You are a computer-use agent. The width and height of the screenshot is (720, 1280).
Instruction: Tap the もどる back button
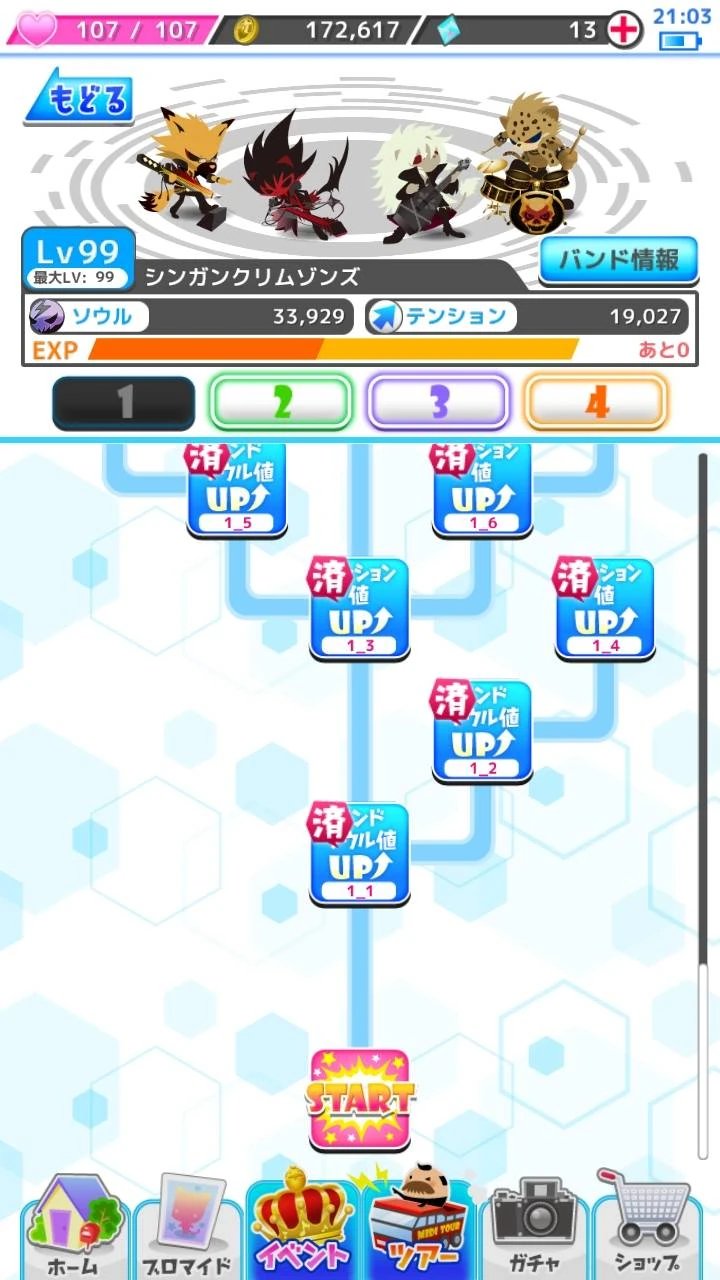pyautogui.click(x=79, y=101)
